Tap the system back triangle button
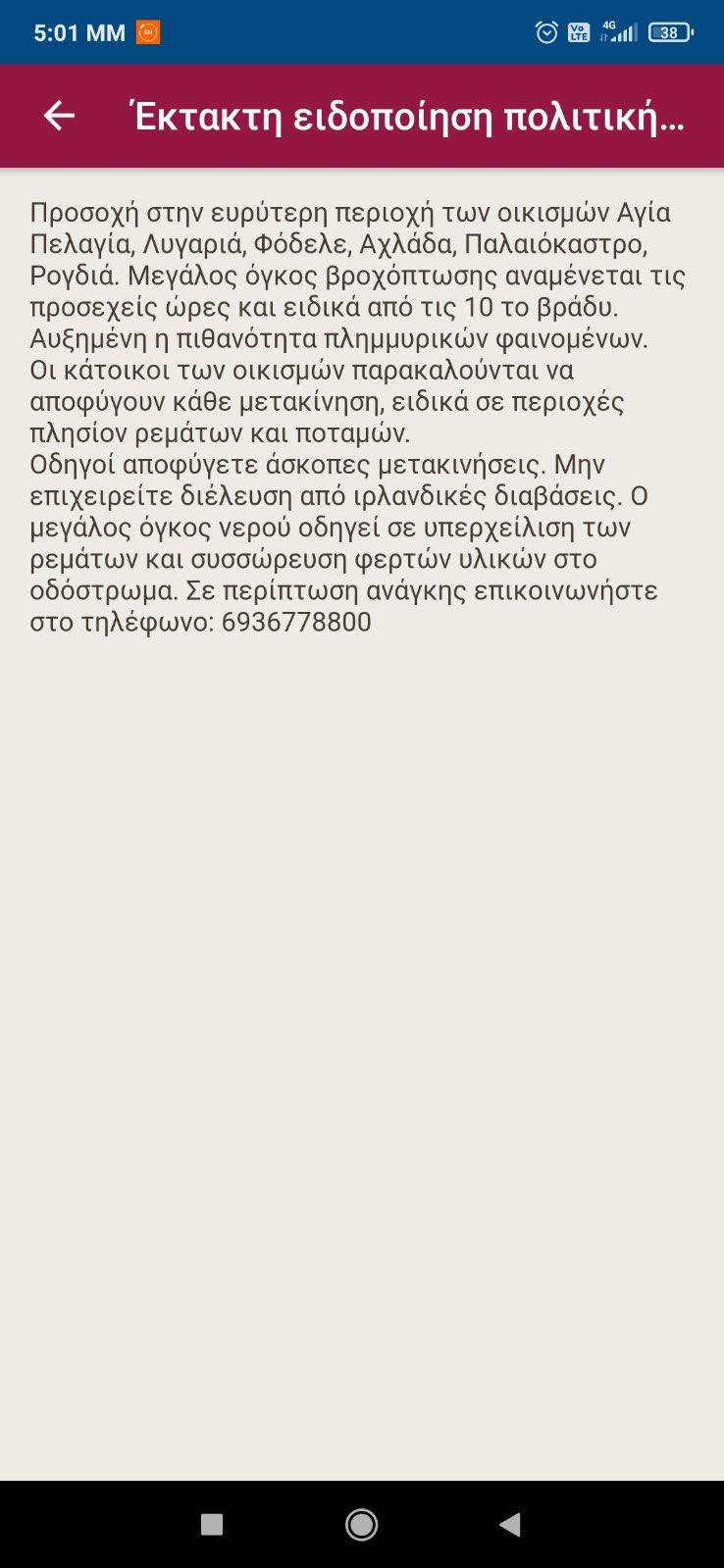 coord(510,1524)
